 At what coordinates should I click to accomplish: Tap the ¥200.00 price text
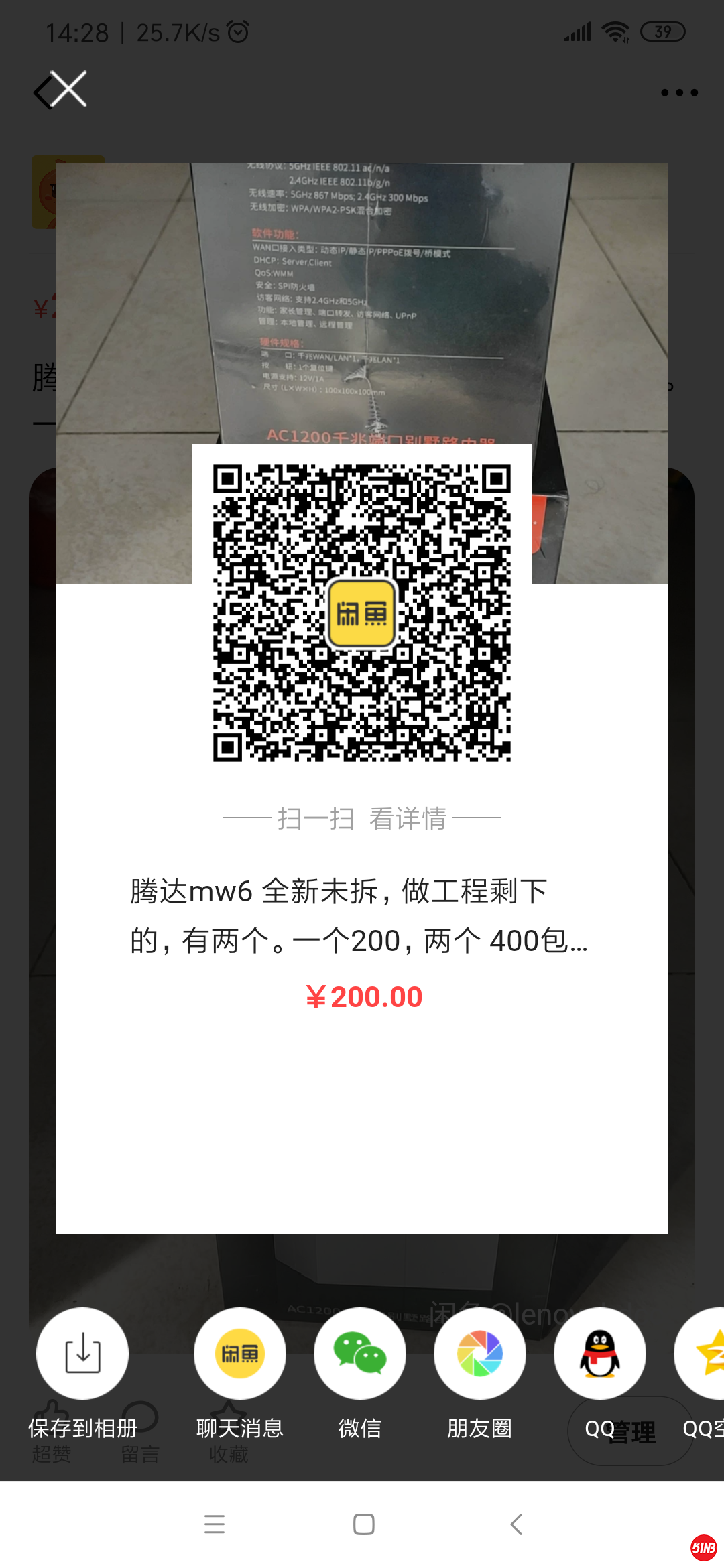pos(362,996)
